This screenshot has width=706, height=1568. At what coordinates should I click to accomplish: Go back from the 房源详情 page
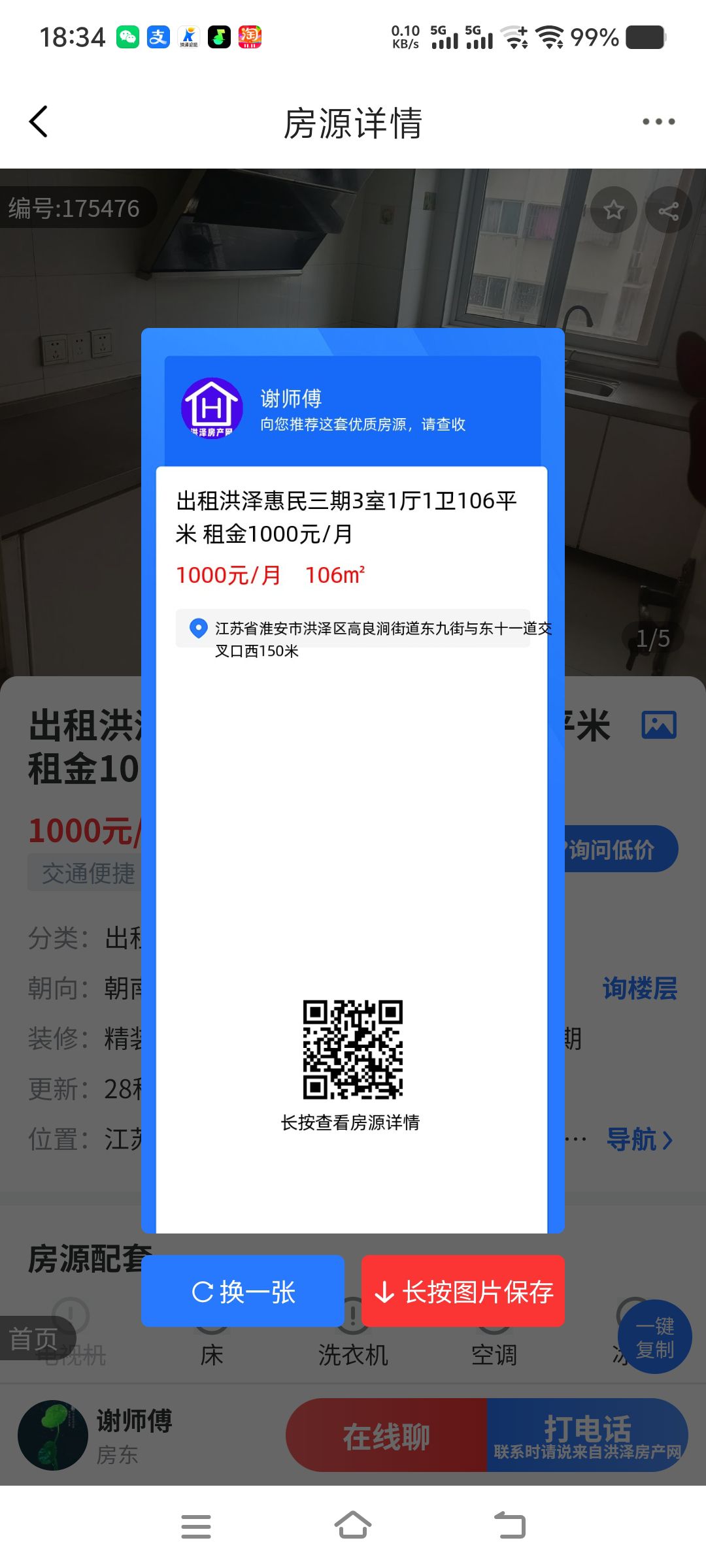[39, 122]
